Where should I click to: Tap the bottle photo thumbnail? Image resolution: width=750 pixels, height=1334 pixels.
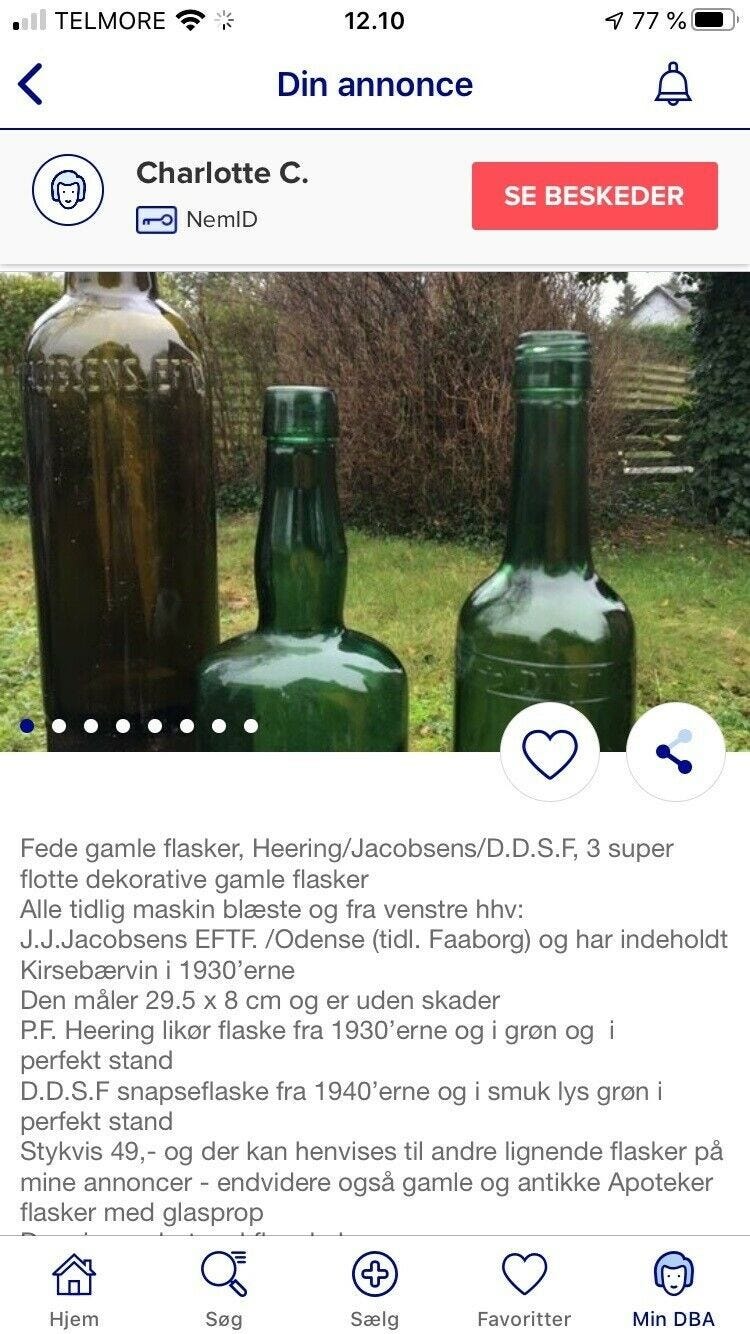(x=375, y=490)
